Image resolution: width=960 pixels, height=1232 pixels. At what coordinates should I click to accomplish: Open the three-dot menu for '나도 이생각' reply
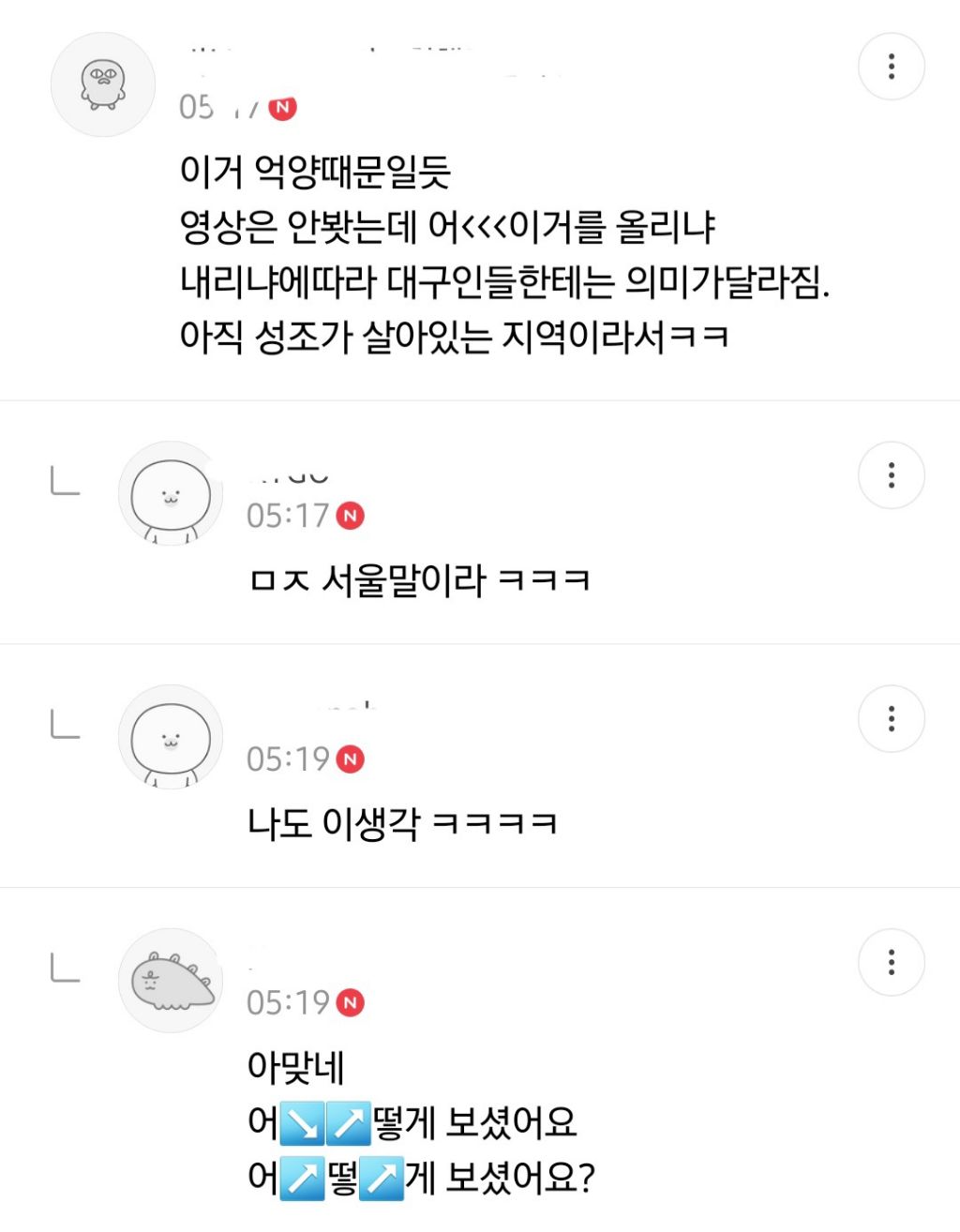pyautogui.click(x=891, y=719)
